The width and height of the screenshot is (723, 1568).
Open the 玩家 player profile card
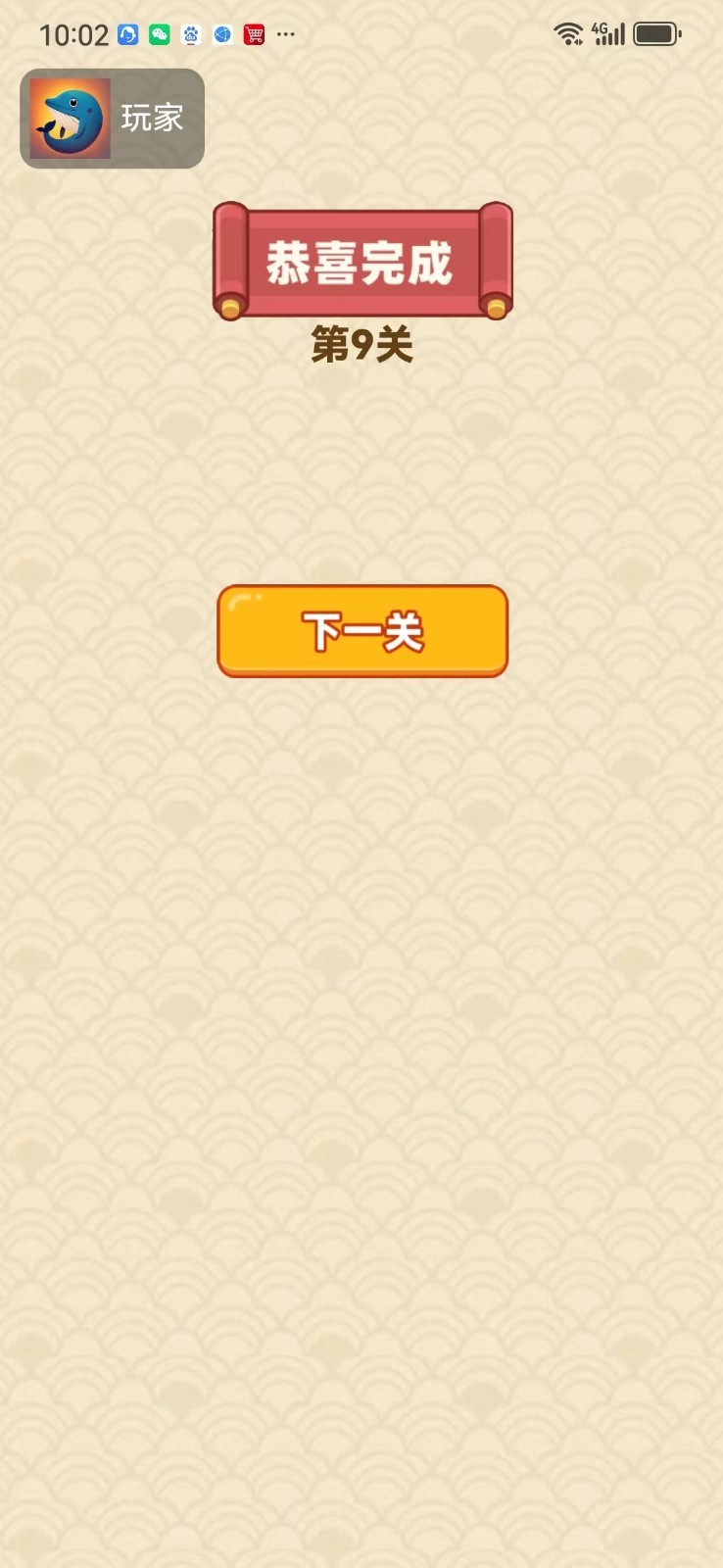click(112, 119)
